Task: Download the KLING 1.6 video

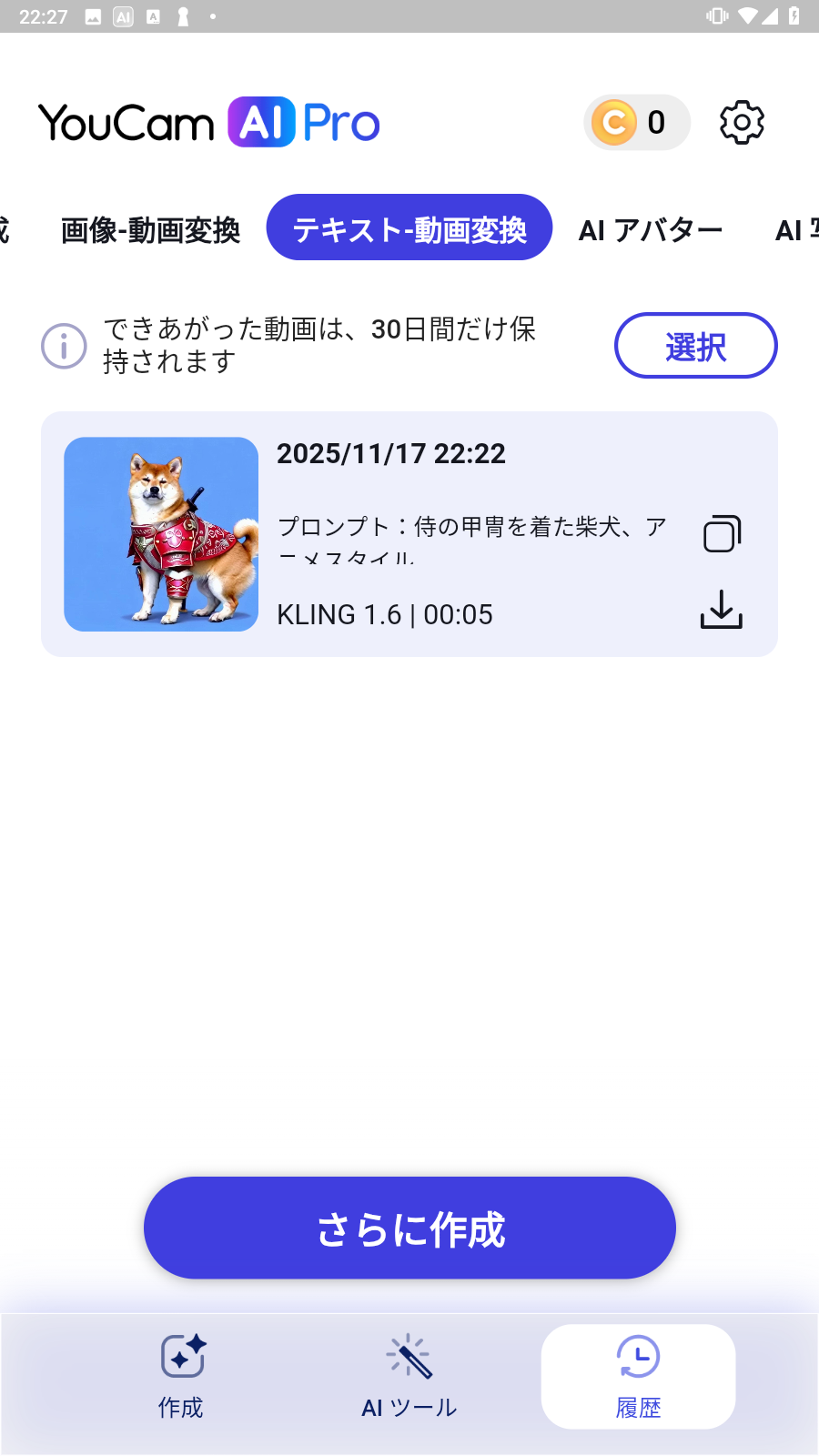Action: coord(722,610)
